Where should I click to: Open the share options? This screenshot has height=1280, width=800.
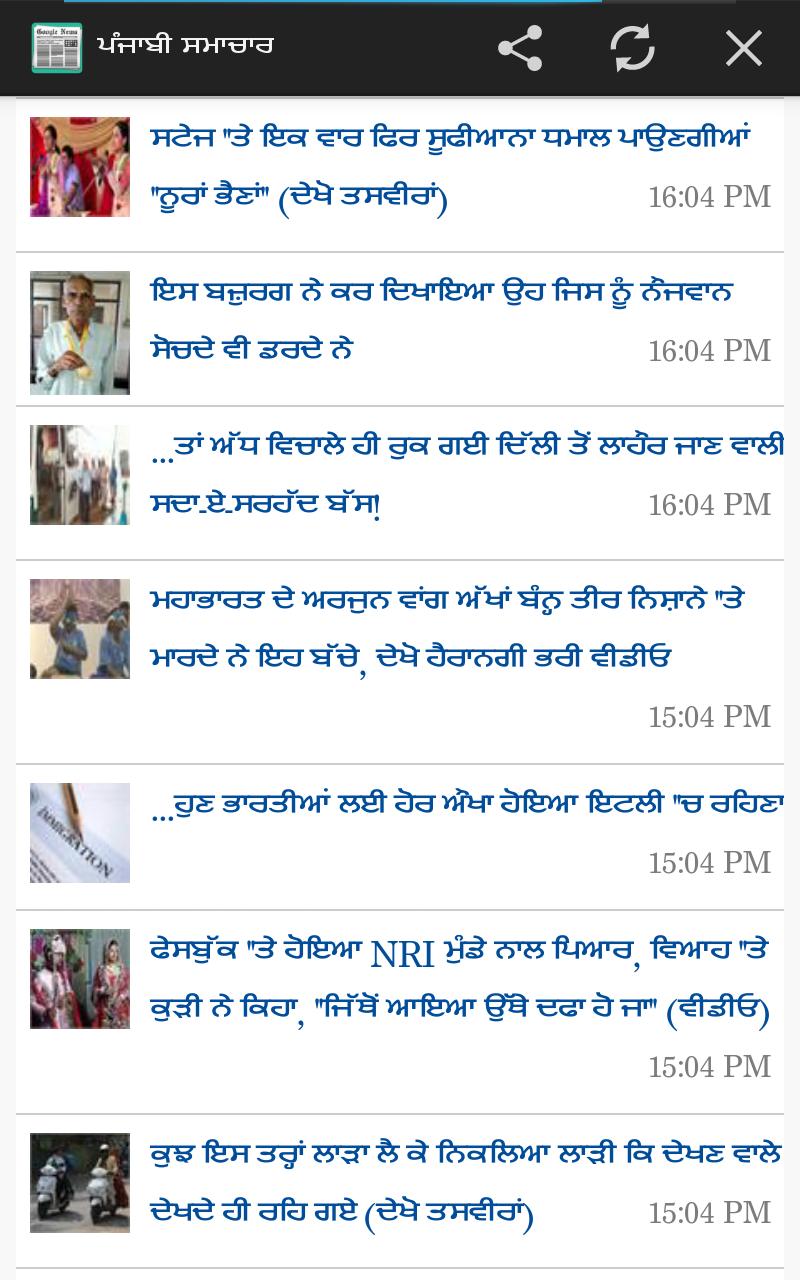pos(518,46)
